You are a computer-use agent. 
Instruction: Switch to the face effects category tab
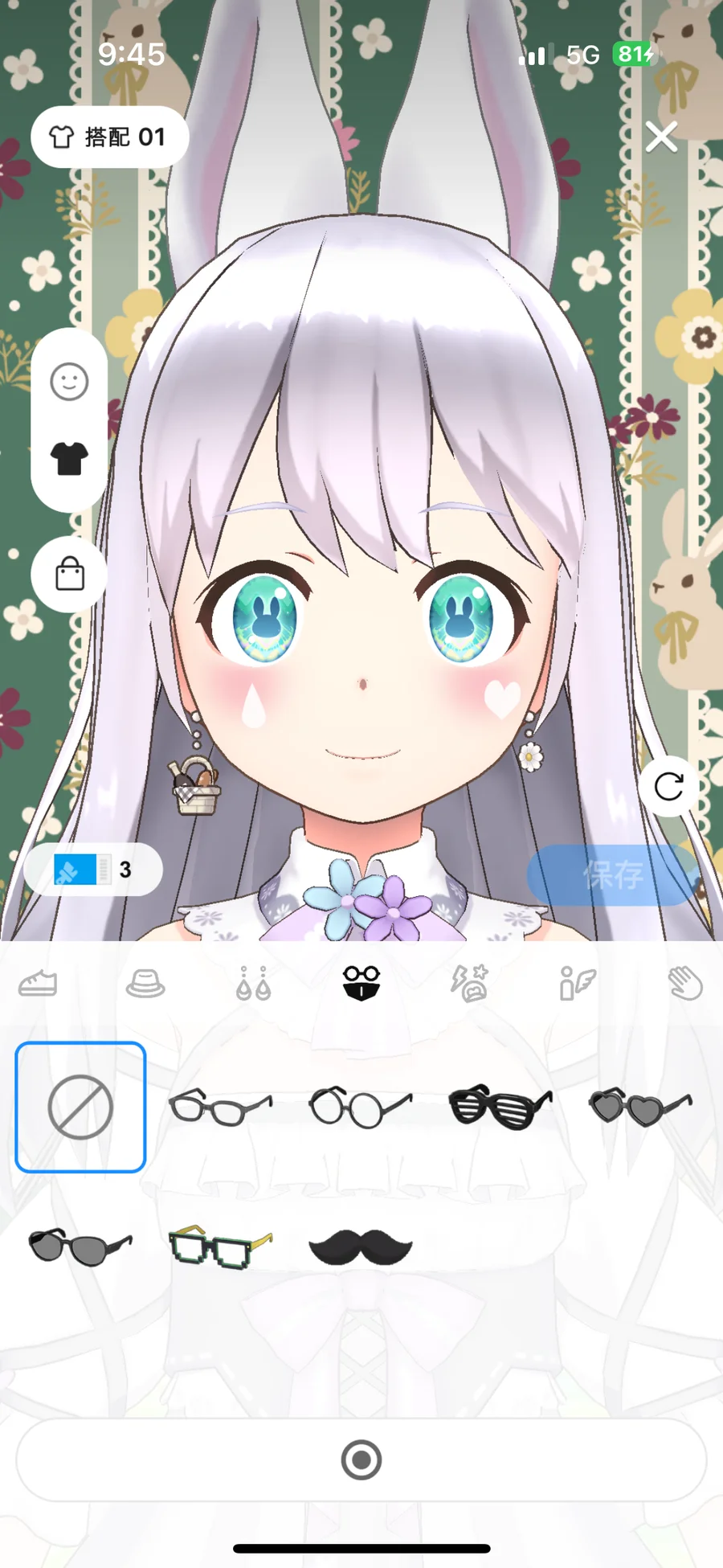pyautogui.click(x=469, y=982)
